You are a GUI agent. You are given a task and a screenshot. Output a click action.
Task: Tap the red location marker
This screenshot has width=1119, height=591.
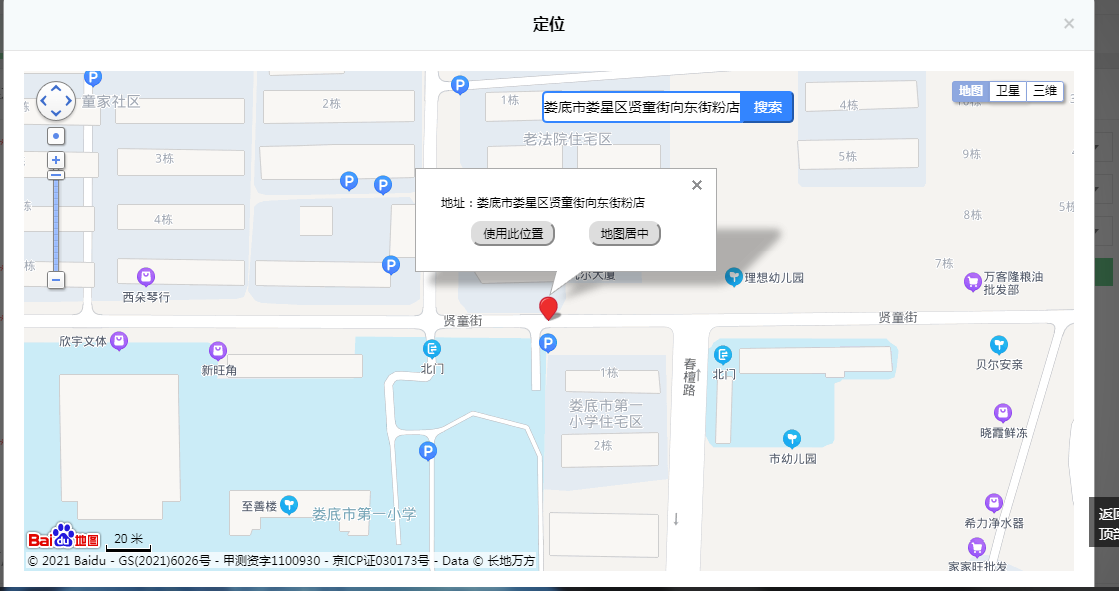coord(548,307)
